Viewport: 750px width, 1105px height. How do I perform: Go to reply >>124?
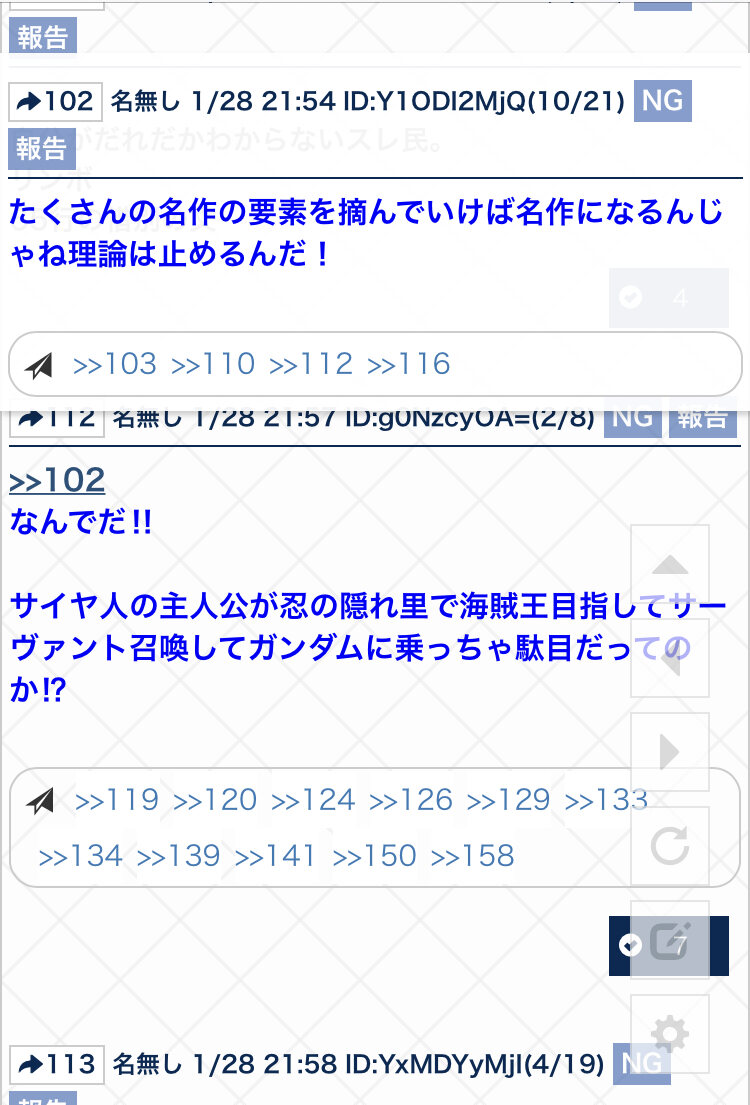point(313,800)
